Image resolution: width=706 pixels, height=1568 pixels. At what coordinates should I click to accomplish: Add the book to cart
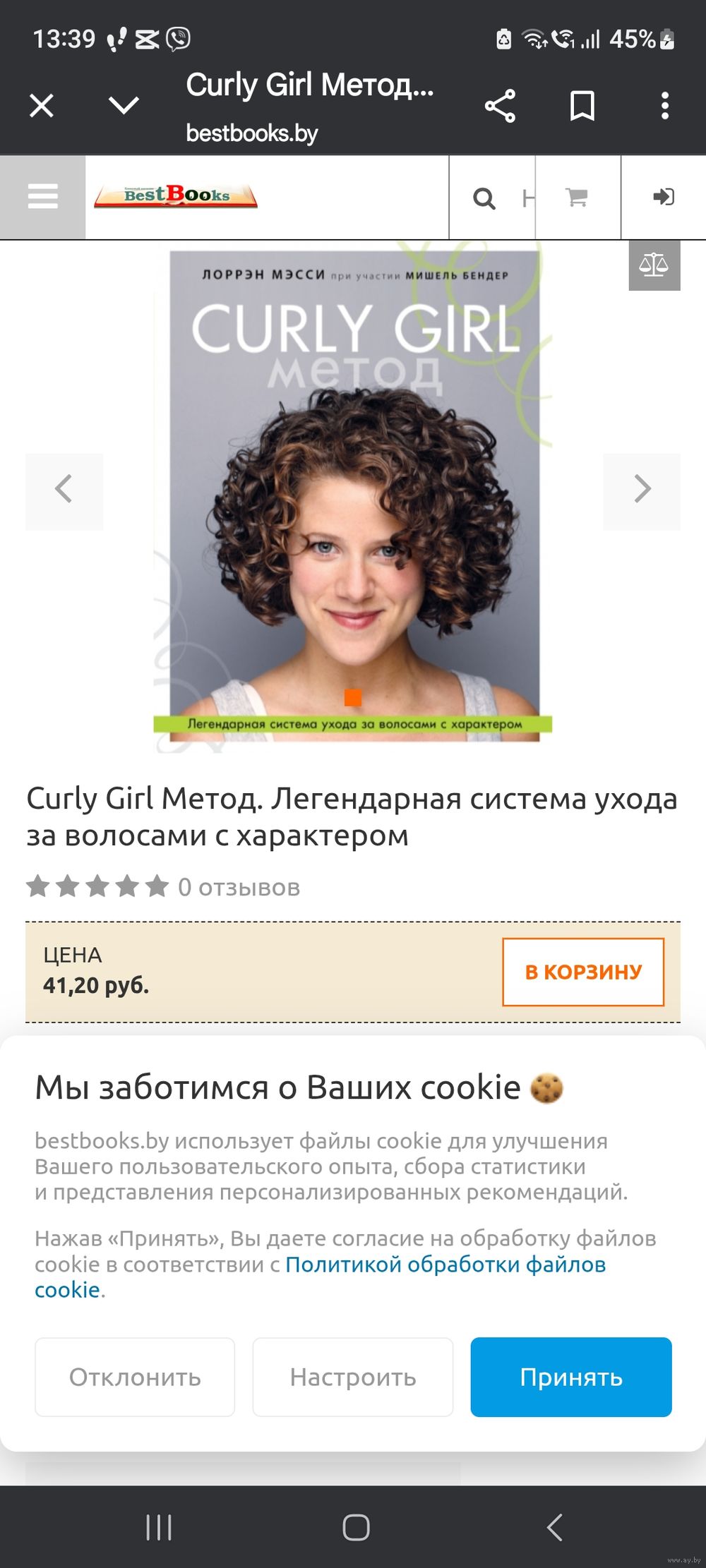coord(582,972)
